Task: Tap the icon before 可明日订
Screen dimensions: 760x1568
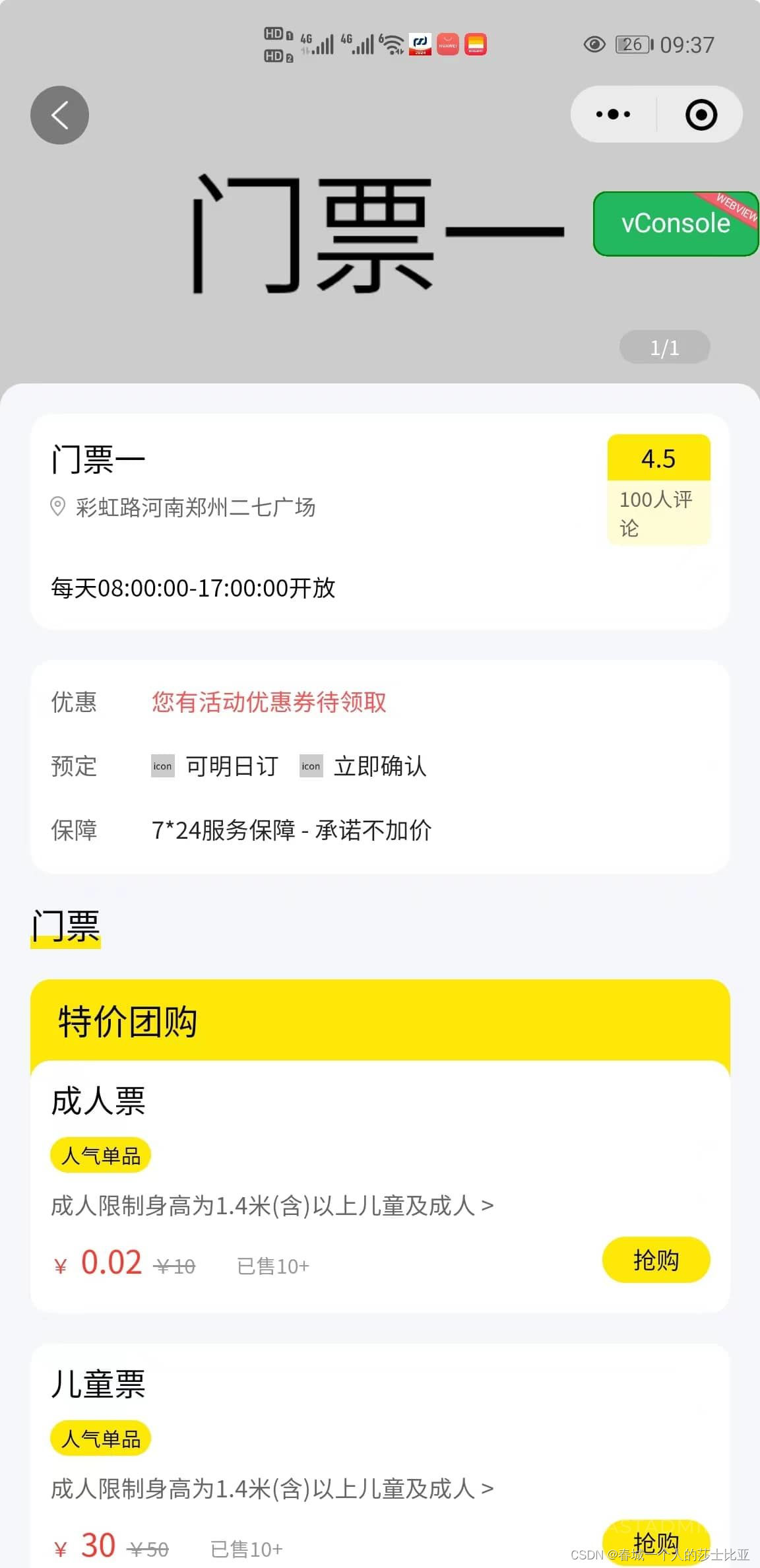Action: point(162,766)
